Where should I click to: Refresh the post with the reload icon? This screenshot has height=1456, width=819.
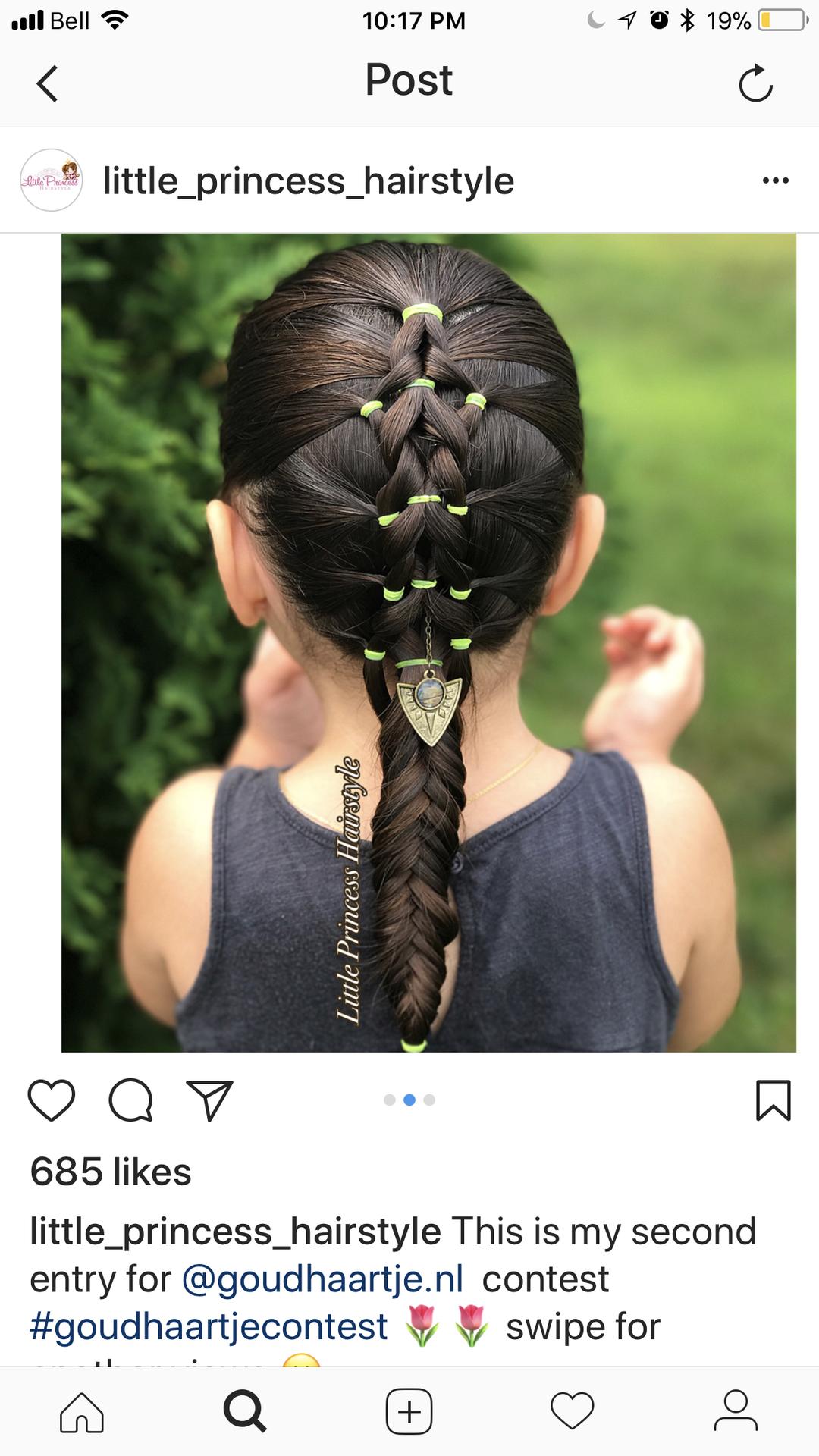tap(755, 83)
